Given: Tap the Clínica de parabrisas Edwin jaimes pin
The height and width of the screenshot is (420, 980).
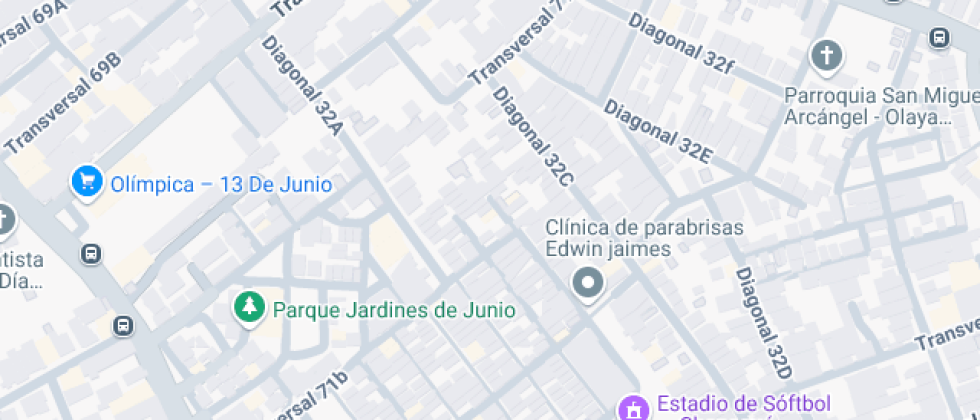Looking at the screenshot, I should tap(587, 284).
